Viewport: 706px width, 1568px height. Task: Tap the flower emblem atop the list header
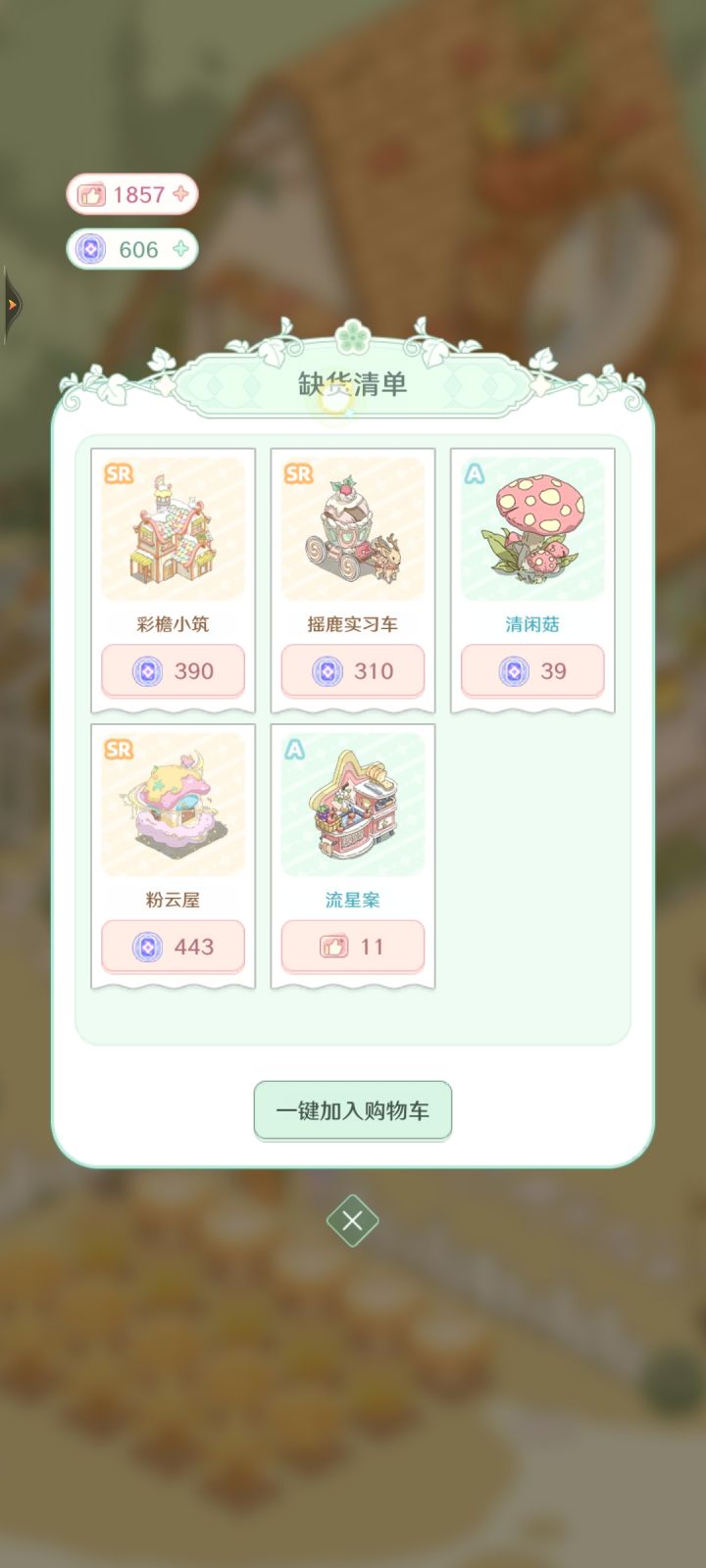pyautogui.click(x=353, y=340)
